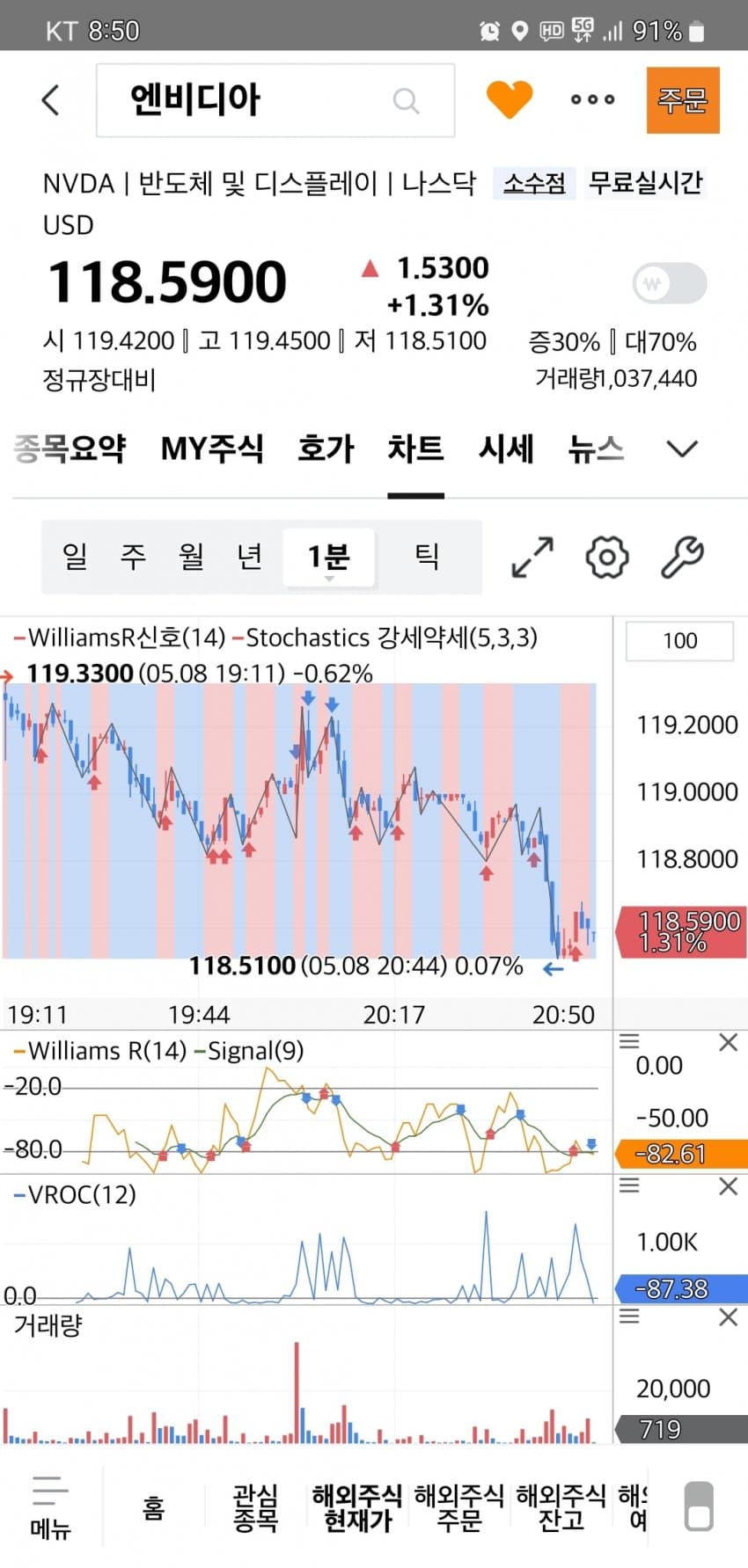Switch to the 호가 tab
Viewport: 748px width, 1568px height.
[326, 449]
